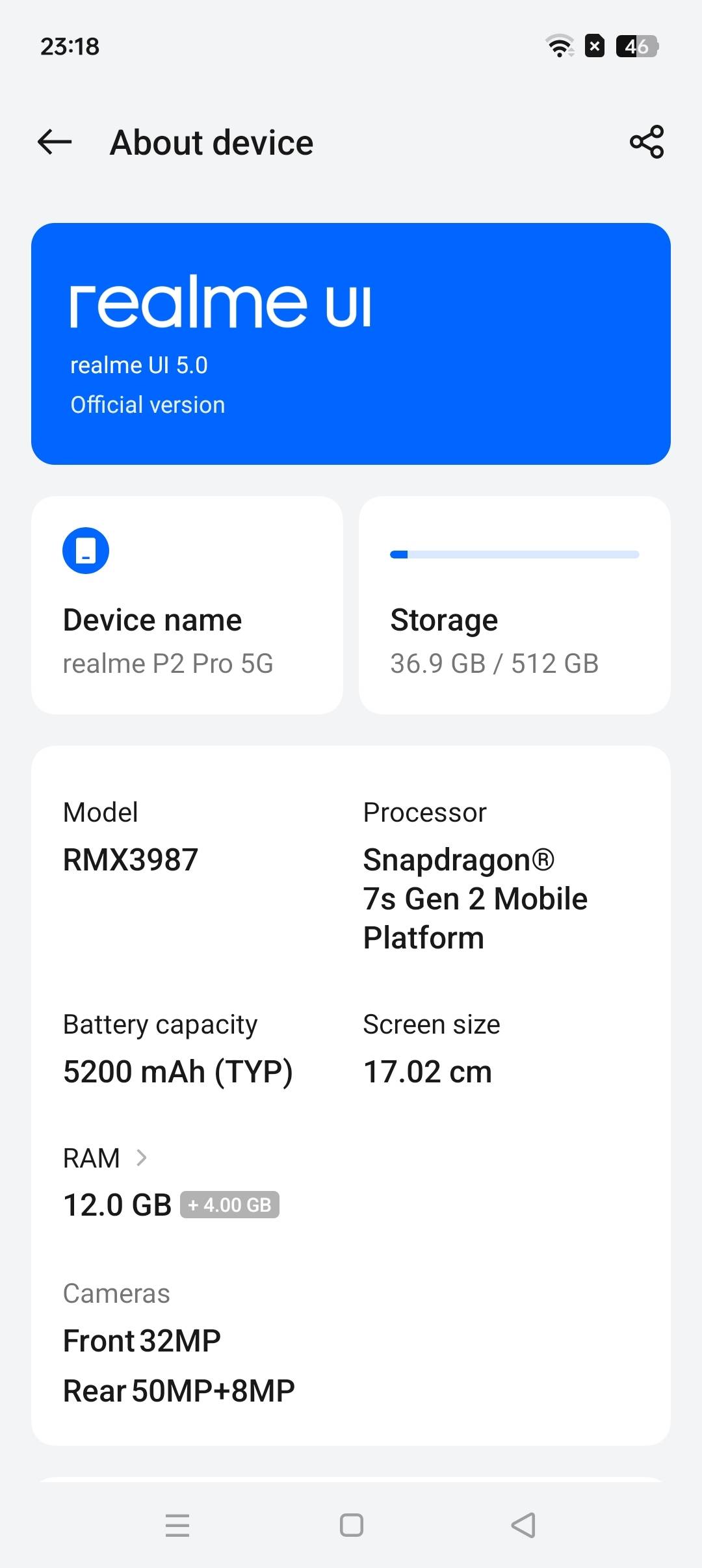Tap the 23:18 clock in the status bar
702x1568 pixels.
pos(70,46)
